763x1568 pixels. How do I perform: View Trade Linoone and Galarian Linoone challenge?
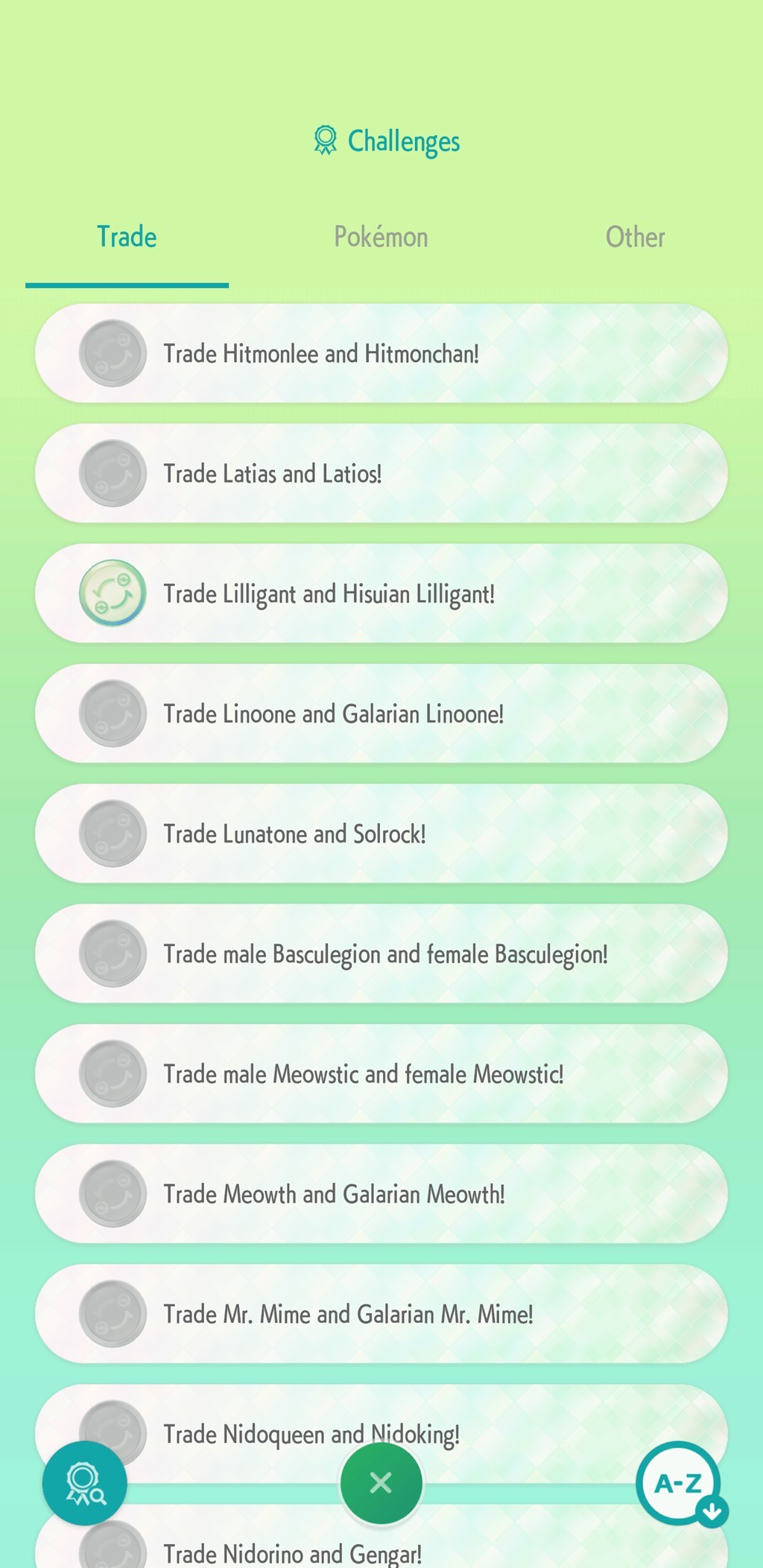[381, 714]
